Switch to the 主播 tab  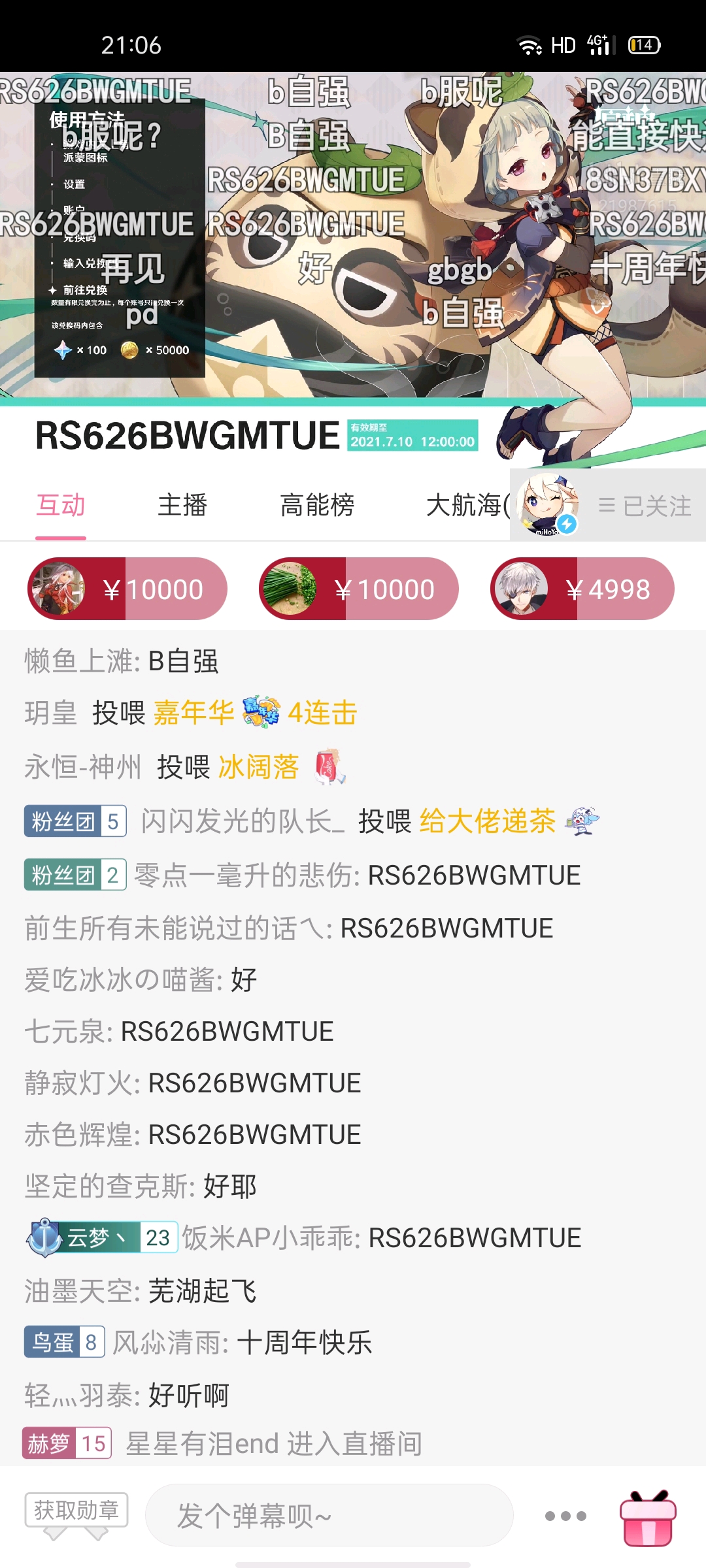coord(182,506)
